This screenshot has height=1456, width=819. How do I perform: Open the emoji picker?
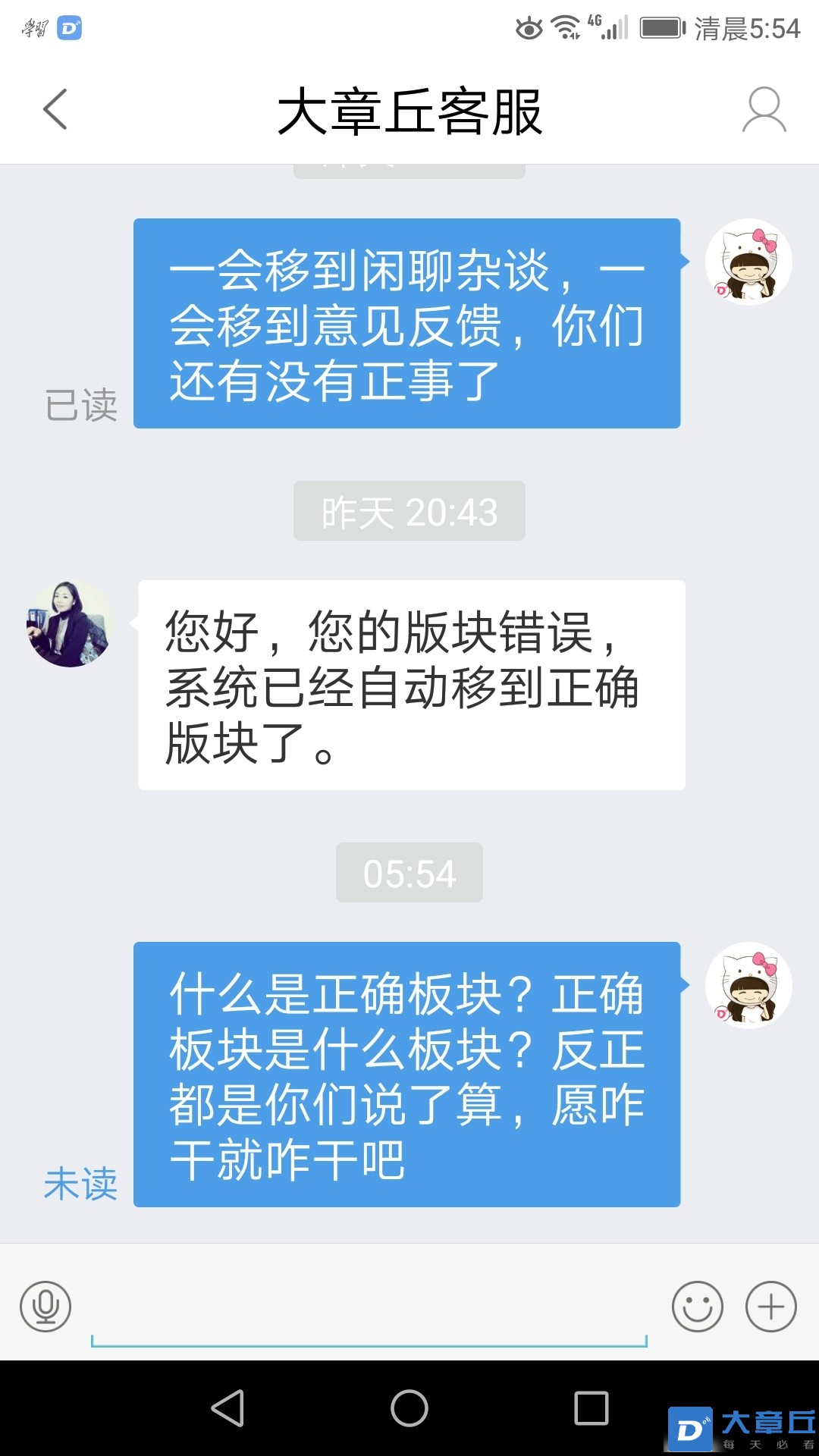coord(697,1307)
